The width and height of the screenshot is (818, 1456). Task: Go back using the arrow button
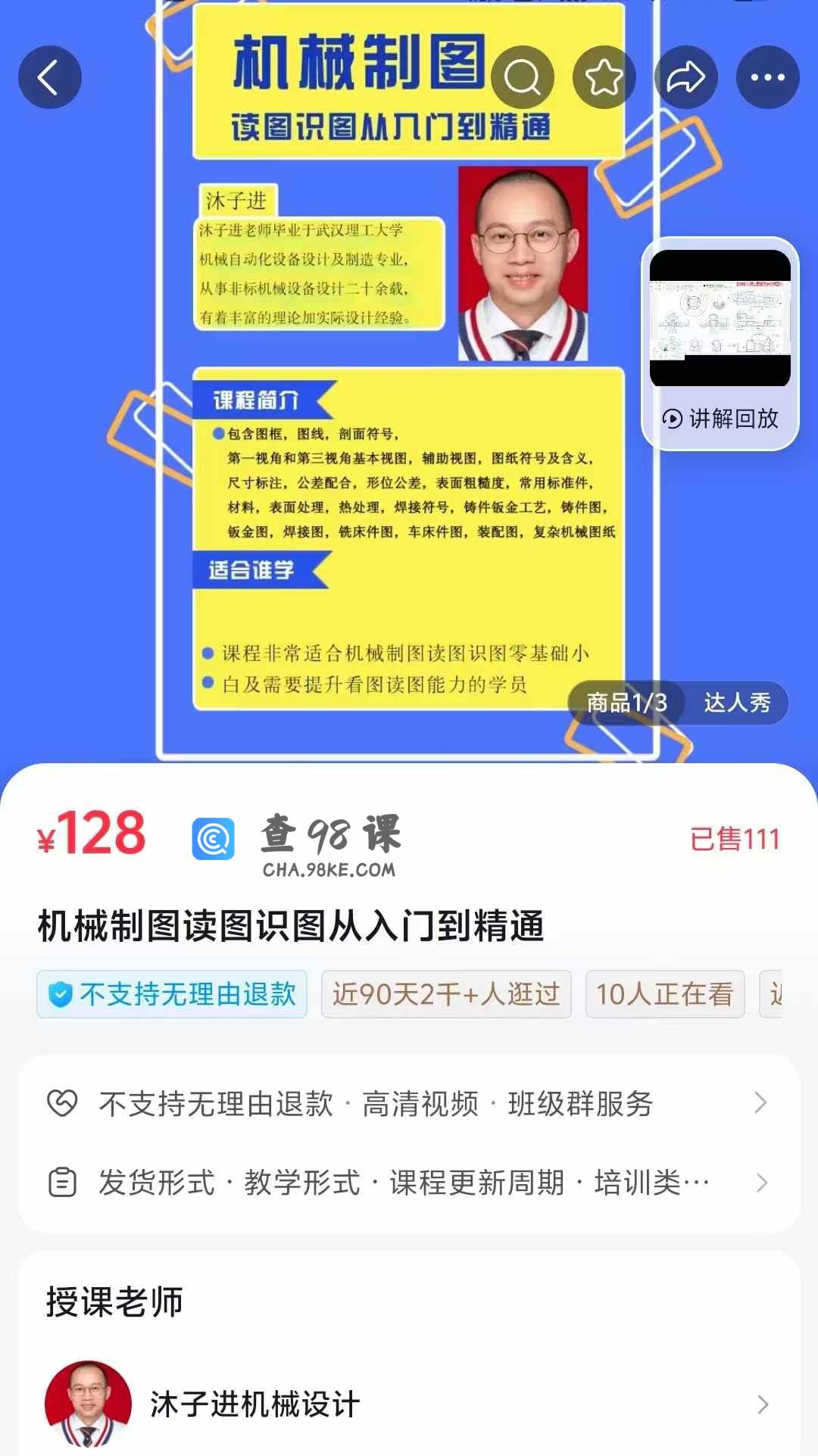50,77
